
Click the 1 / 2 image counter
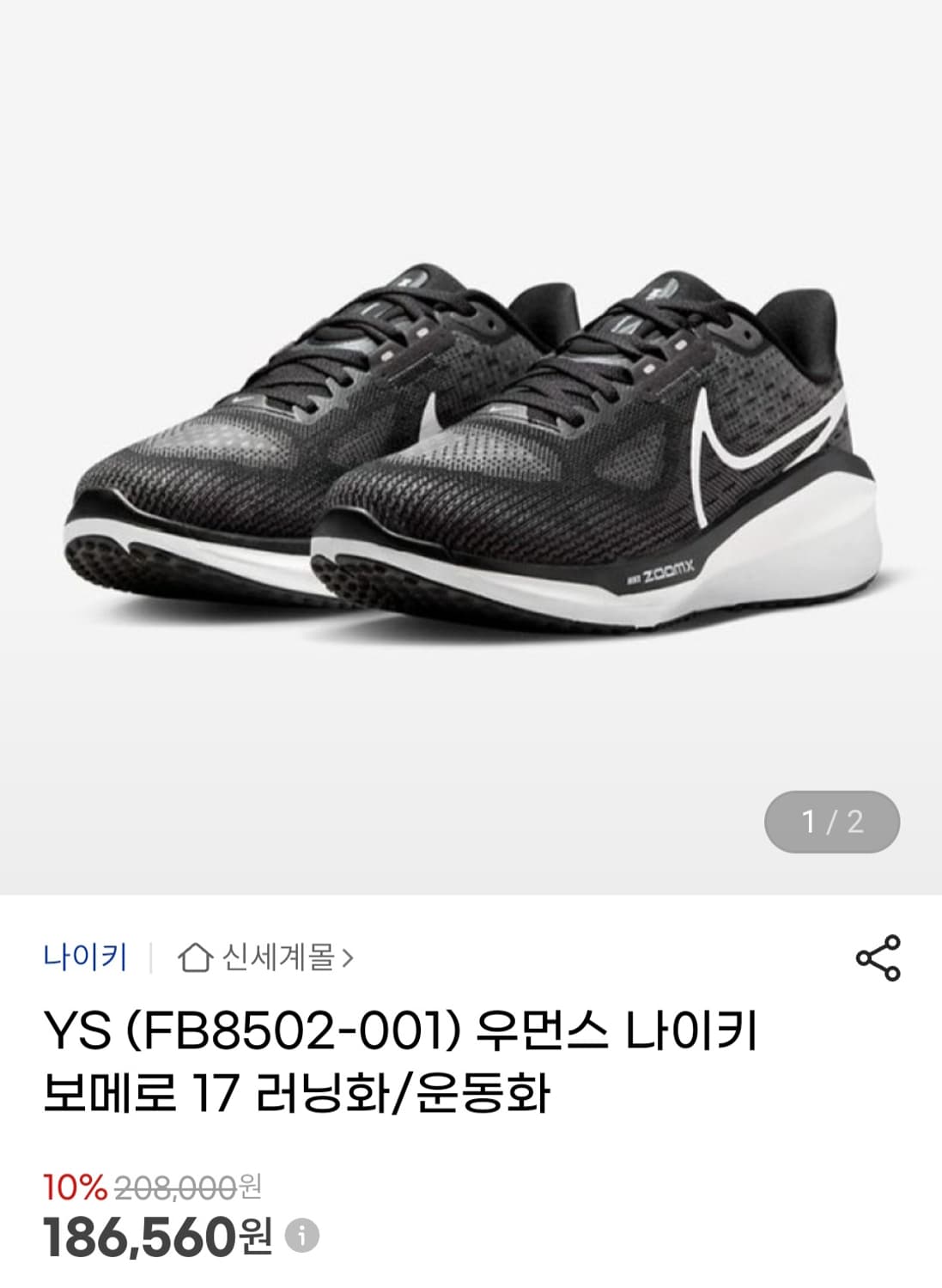[x=830, y=823]
